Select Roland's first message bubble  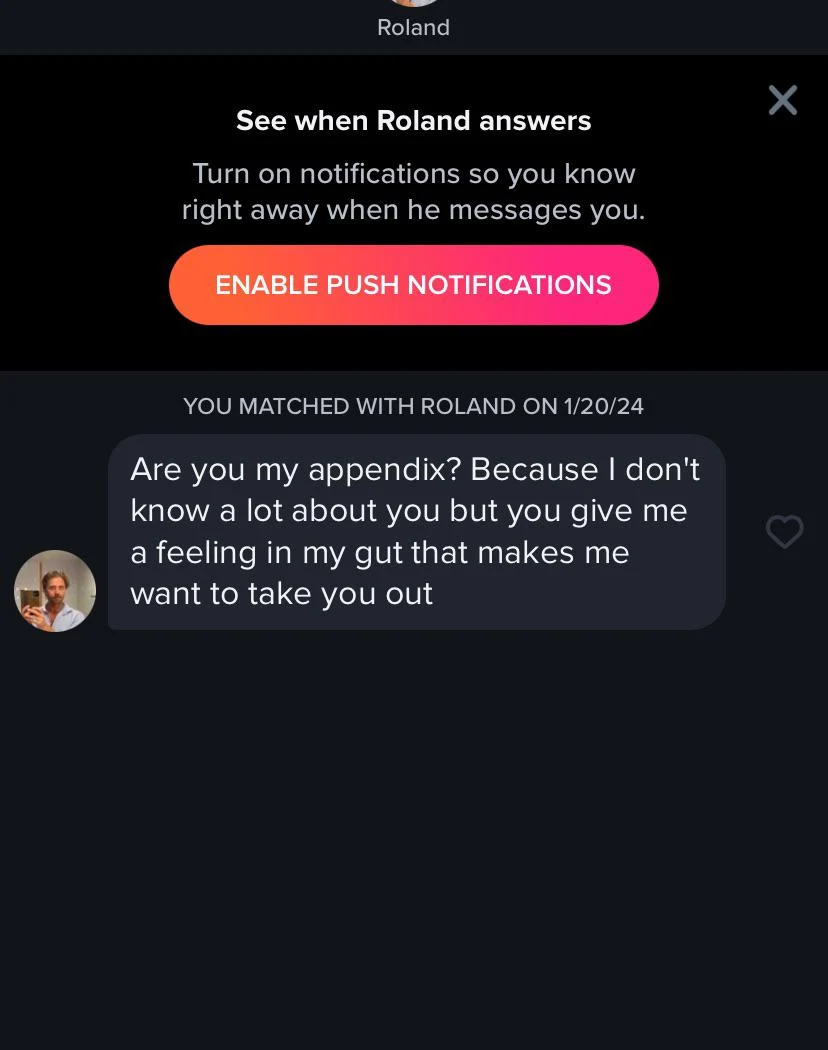415,532
